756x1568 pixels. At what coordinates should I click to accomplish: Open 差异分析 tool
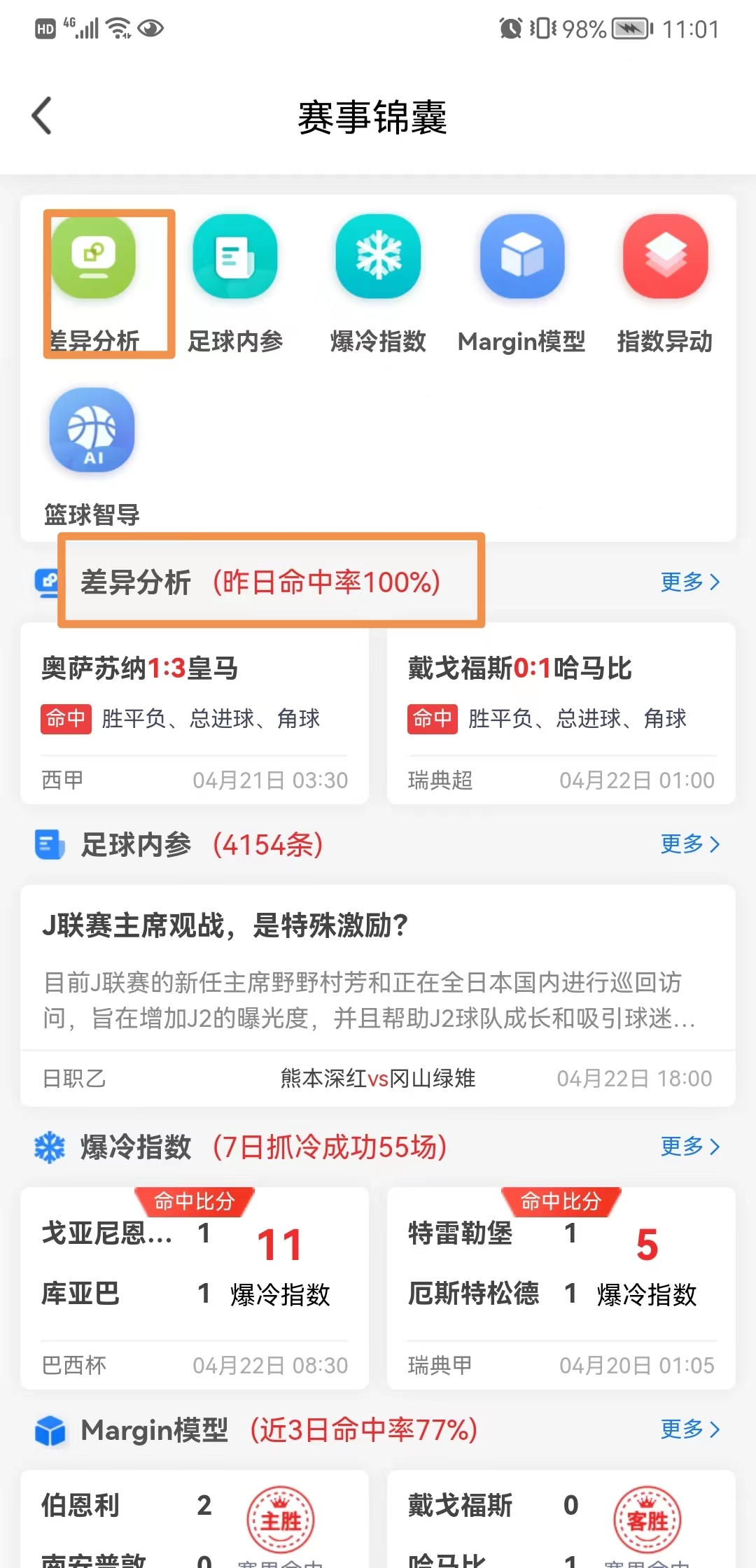pyautogui.click(x=94, y=281)
